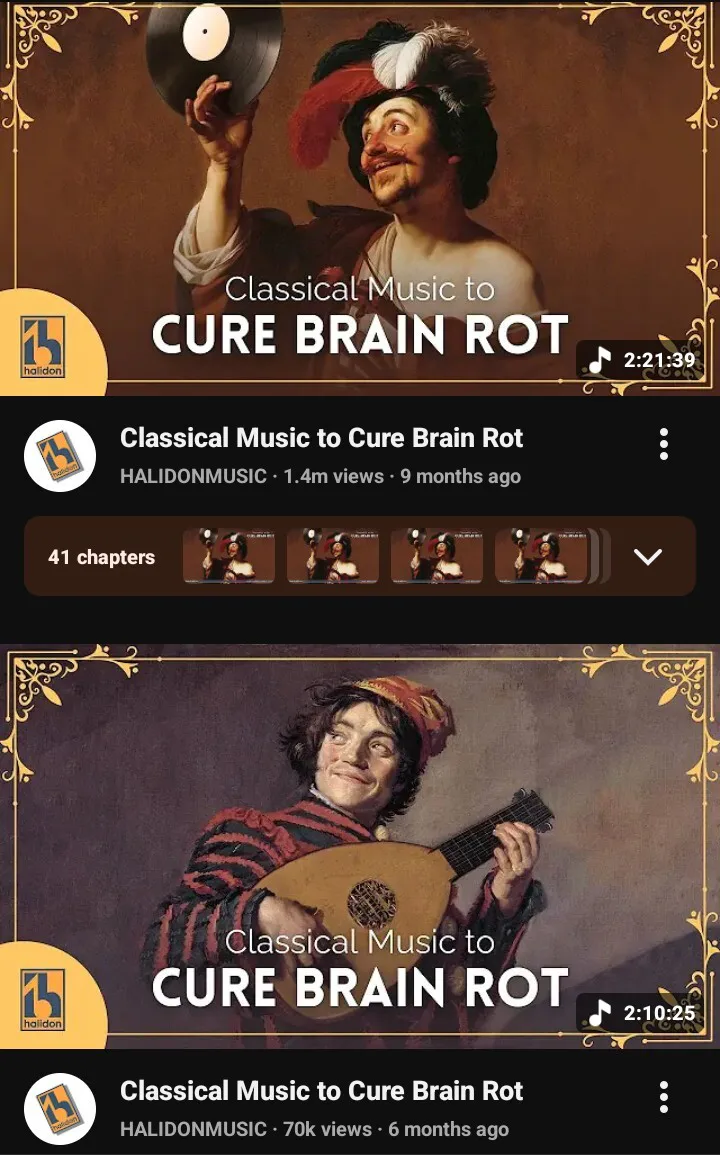
Task: Play the 2:21:39 Cure Brain Rot video
Action: [x=360, y=198]
